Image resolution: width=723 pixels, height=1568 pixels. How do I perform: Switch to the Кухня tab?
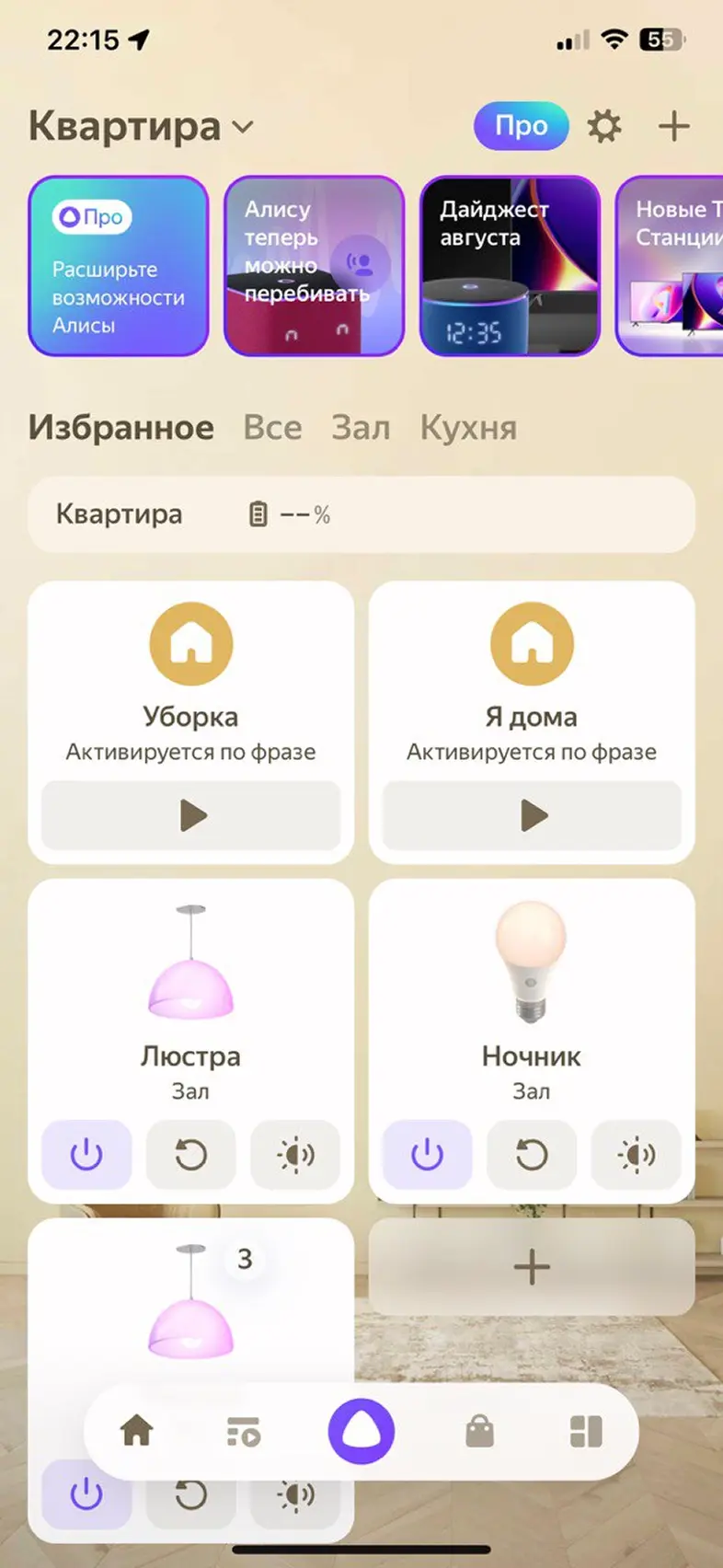pyautogui.click(x=468, y=428)
